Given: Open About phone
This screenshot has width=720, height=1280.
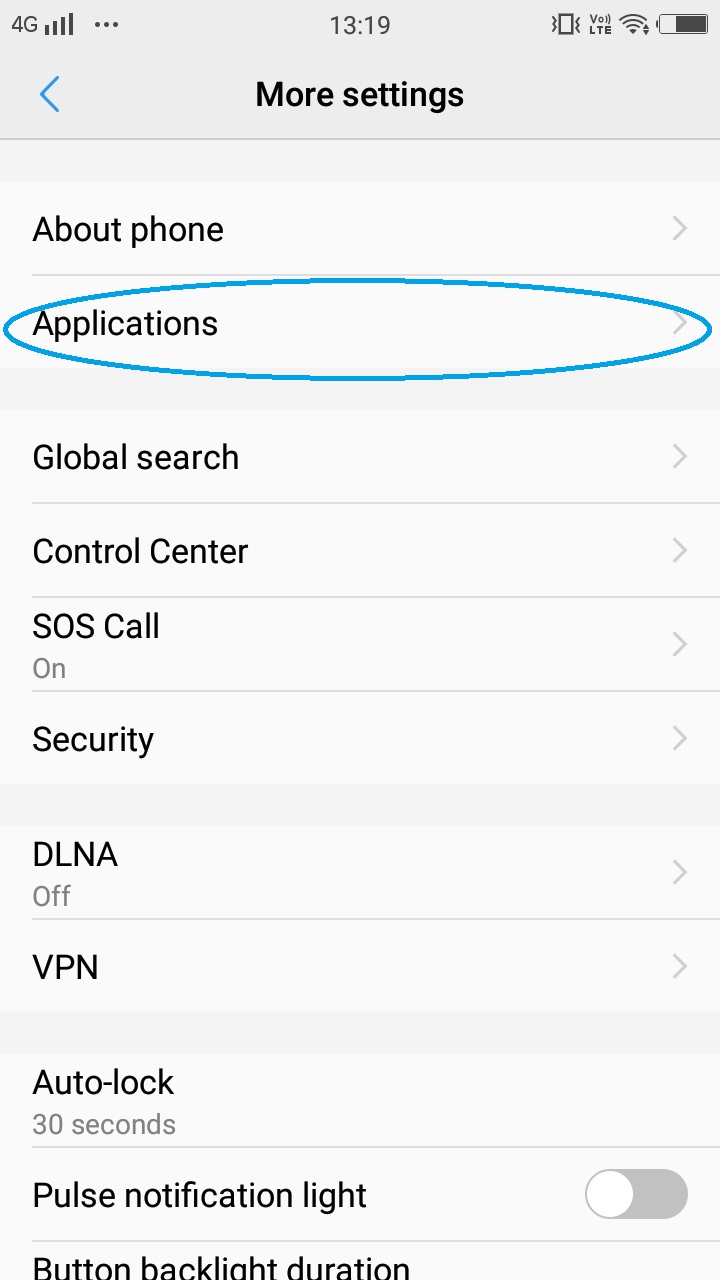Looking at the screenshot, I should click(360, 230).
